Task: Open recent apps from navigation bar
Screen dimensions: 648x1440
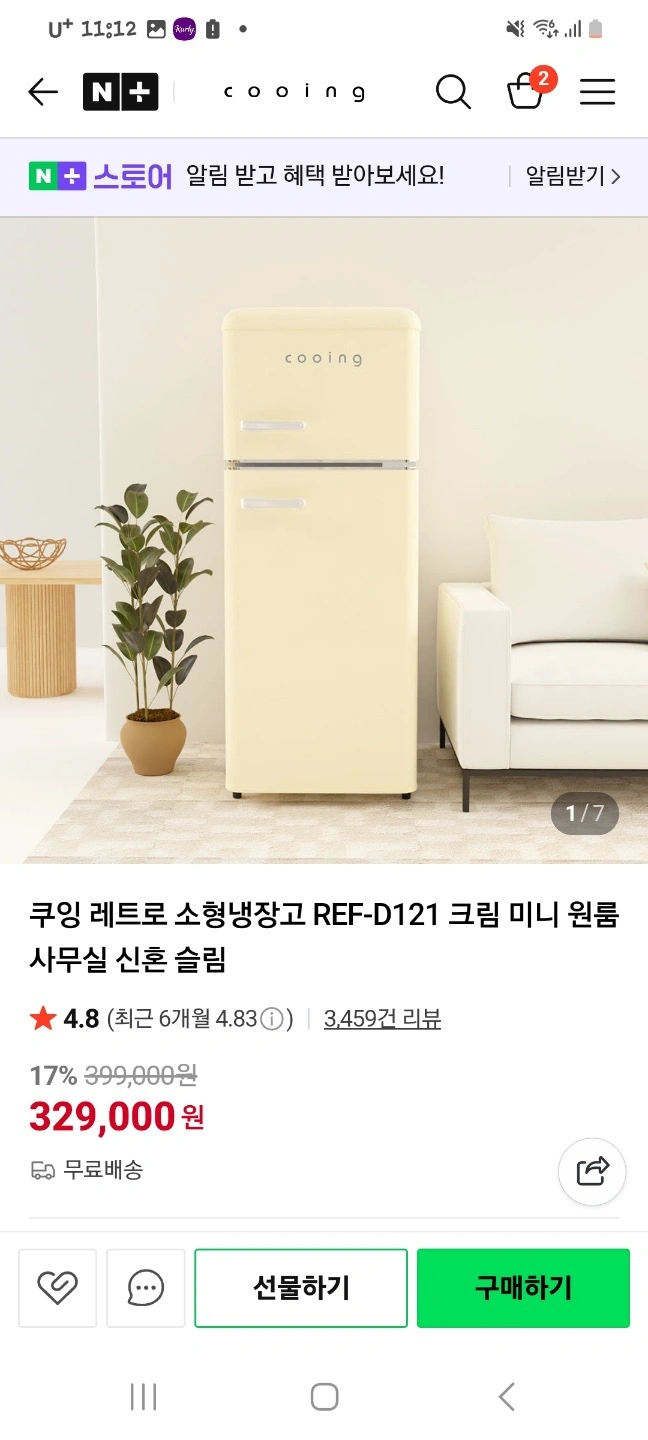Action: [144, 1397]
